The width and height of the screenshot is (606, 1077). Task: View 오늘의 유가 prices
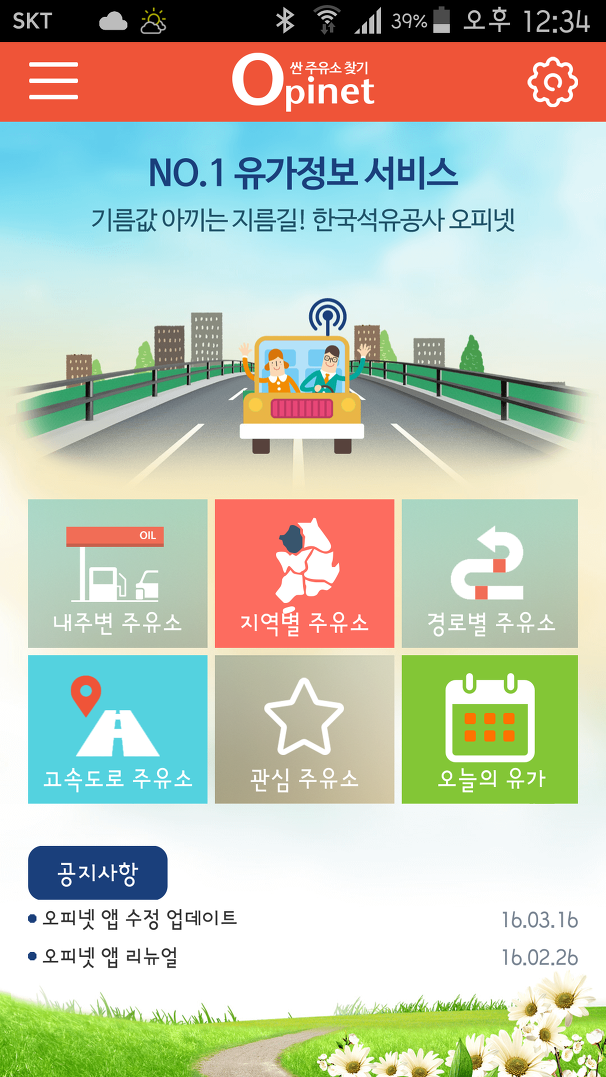click(490, 729)
